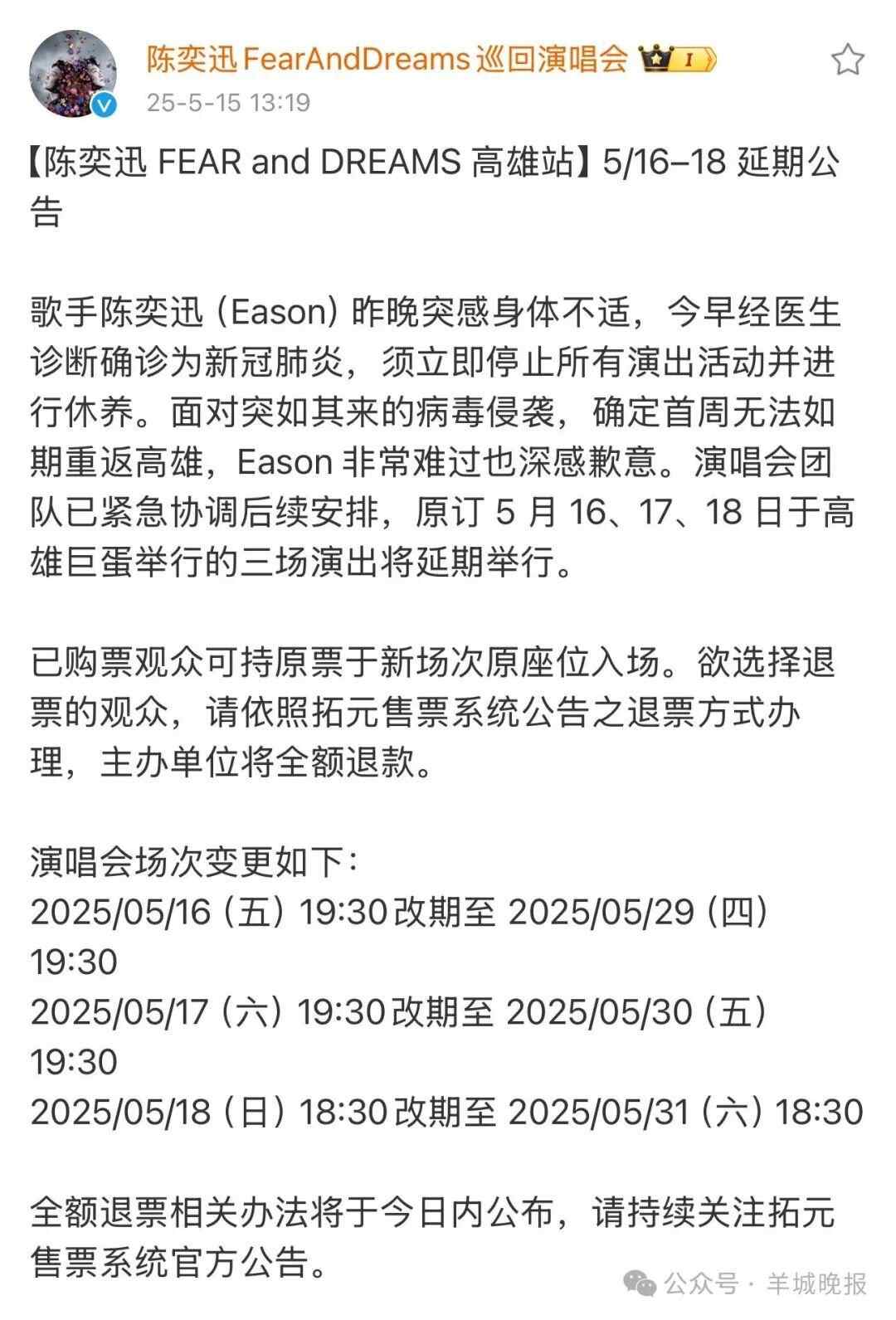The height and width of the screenshot is (1320, 896).
Task: Tap the 陈奕迅 FearAndDreams 巡回演唱会 username
Action: pos(387,59)
